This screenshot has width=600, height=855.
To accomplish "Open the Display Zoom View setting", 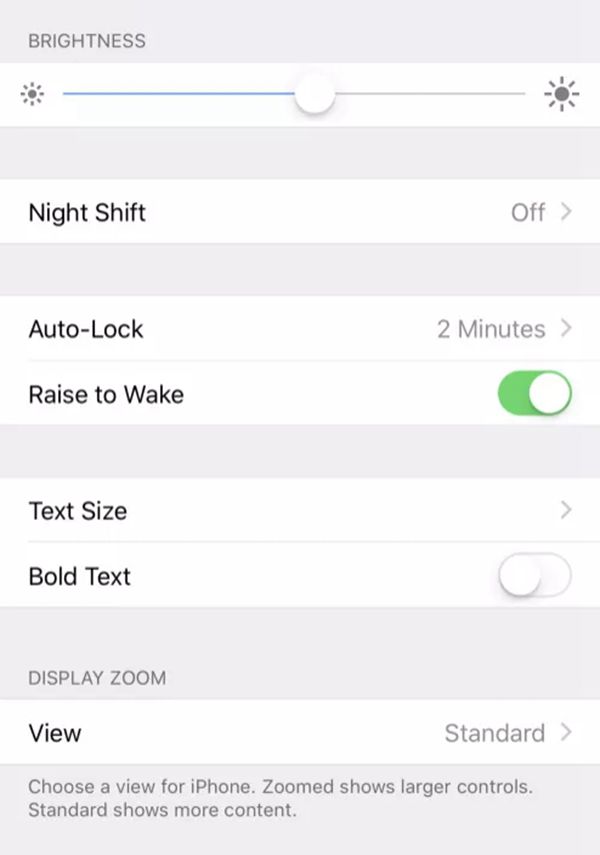I will tap(300, 733).
